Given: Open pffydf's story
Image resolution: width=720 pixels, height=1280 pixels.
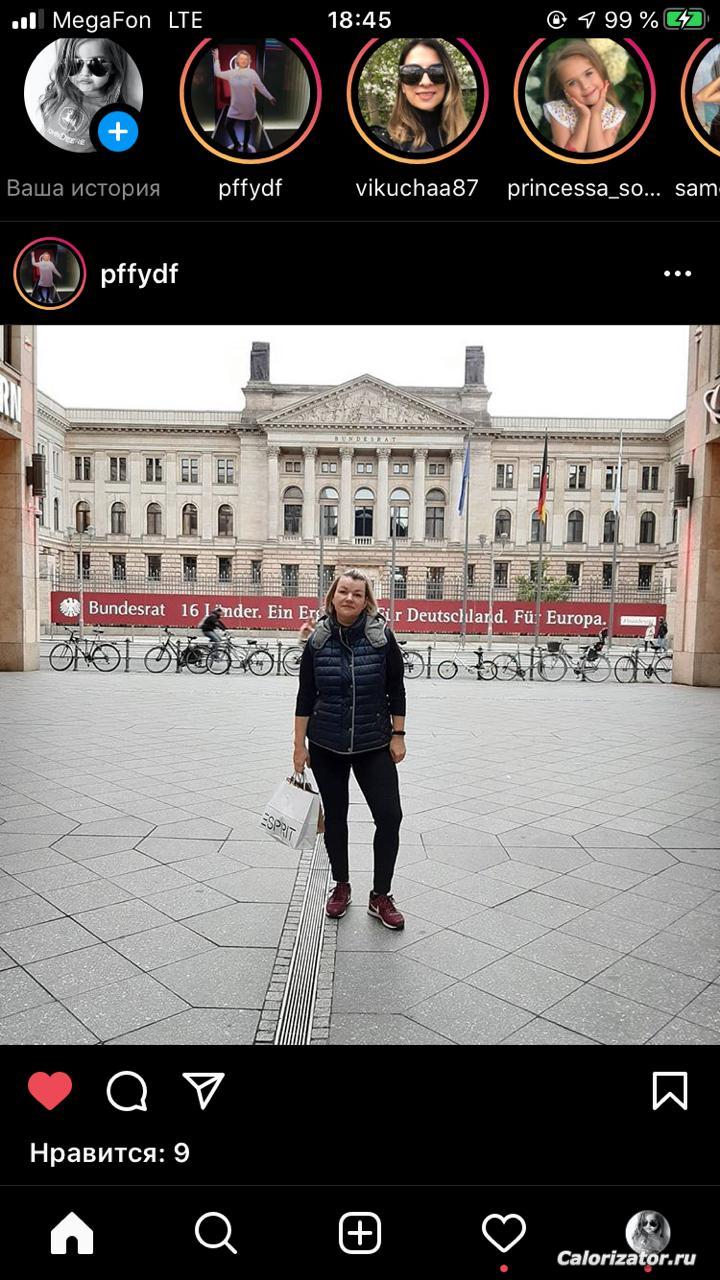Looking at the screenshot, I should (250, 98).
